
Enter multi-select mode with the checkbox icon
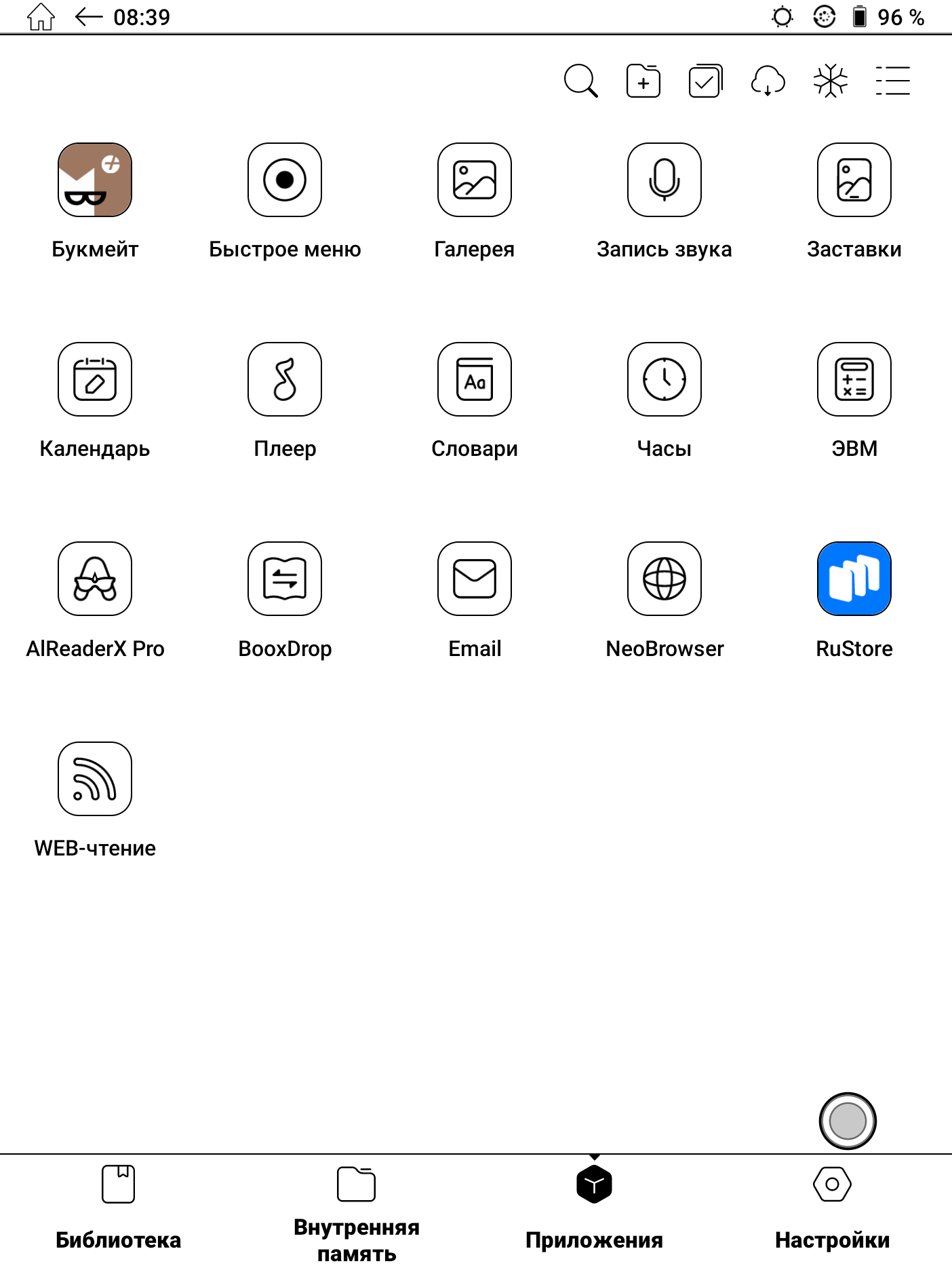tap(705, 81)
